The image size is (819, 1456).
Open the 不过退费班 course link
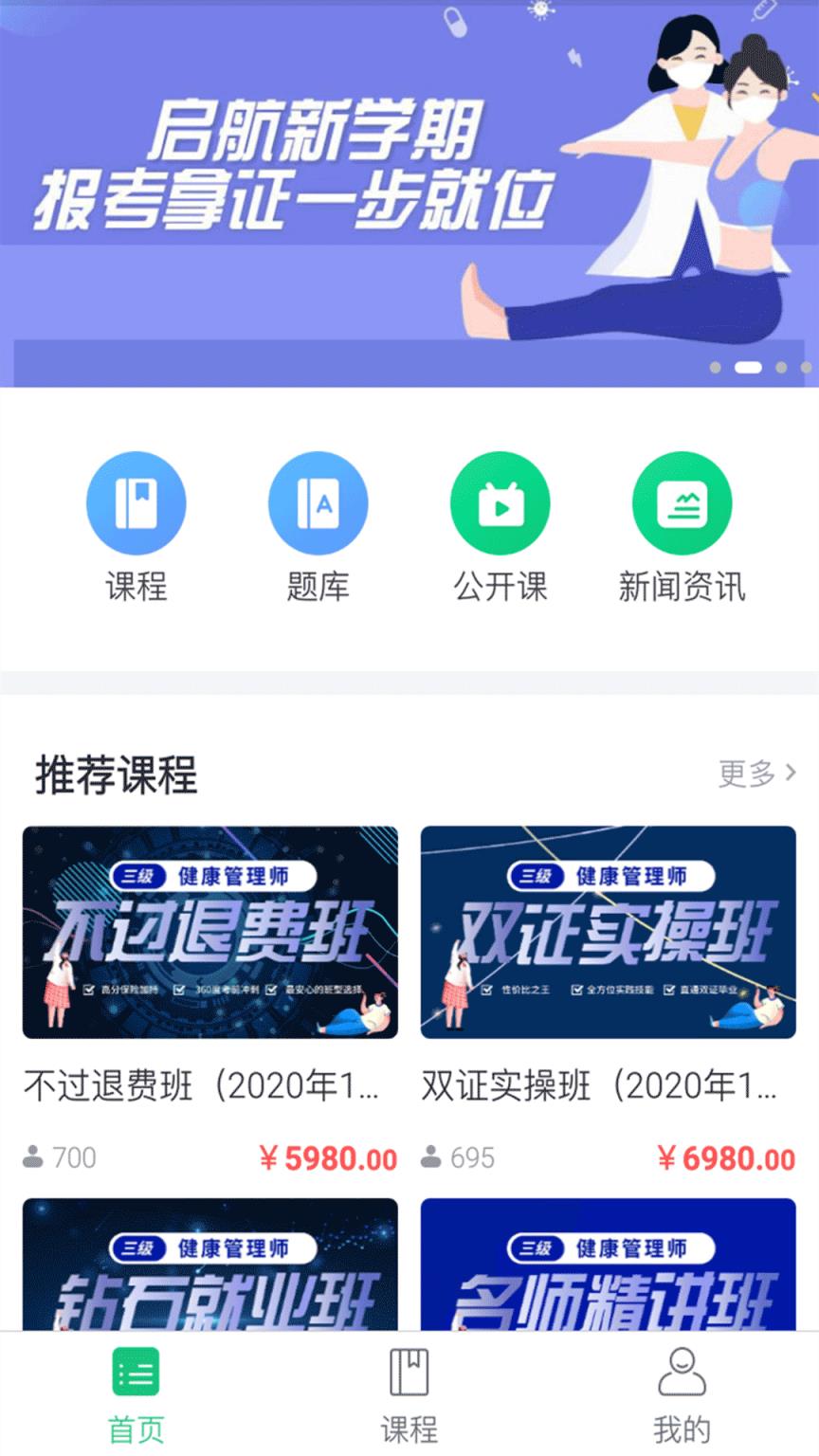pyautogui.click(x=209, y=934)
